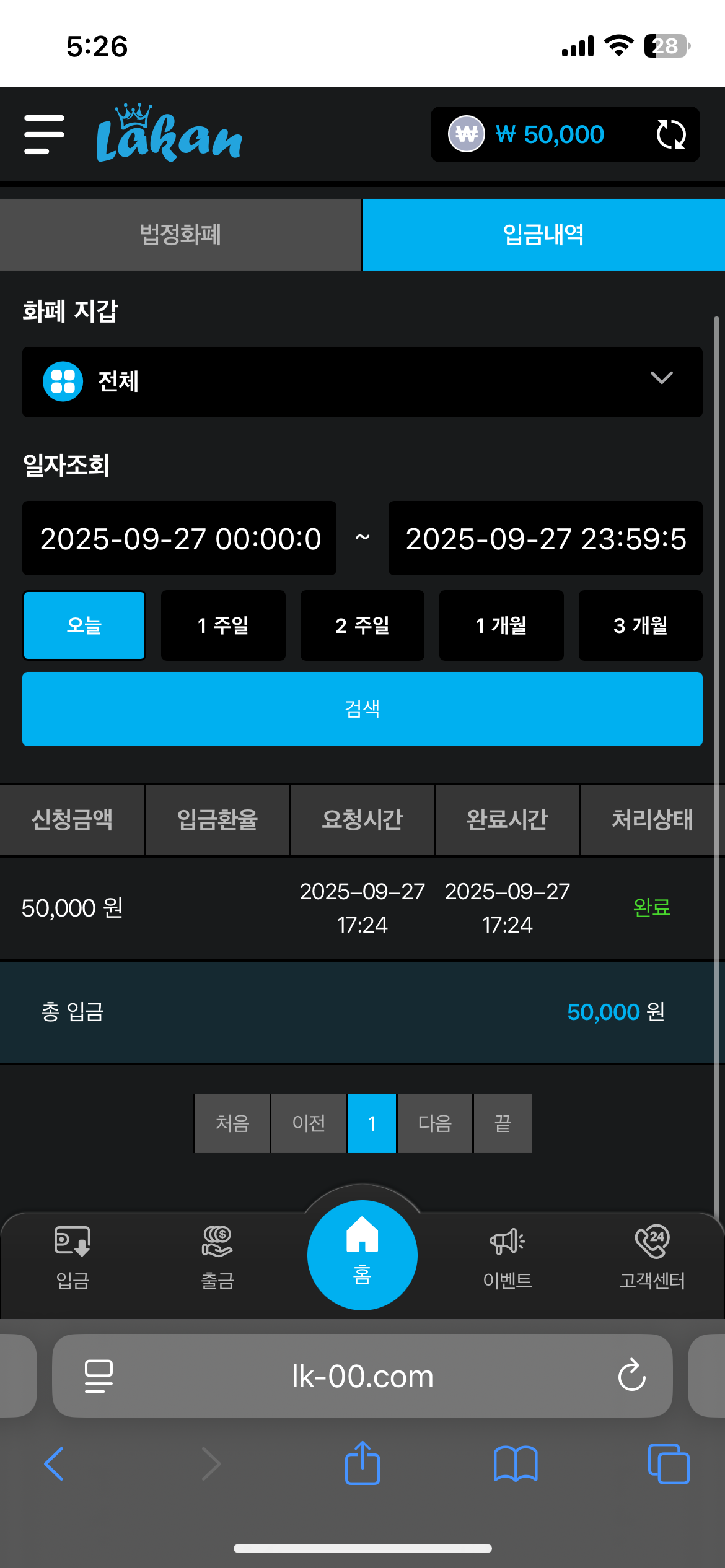This screenshot has height=1568, width=725.
Task: Choose the 3 개월 range
Action: pos(640,625)
